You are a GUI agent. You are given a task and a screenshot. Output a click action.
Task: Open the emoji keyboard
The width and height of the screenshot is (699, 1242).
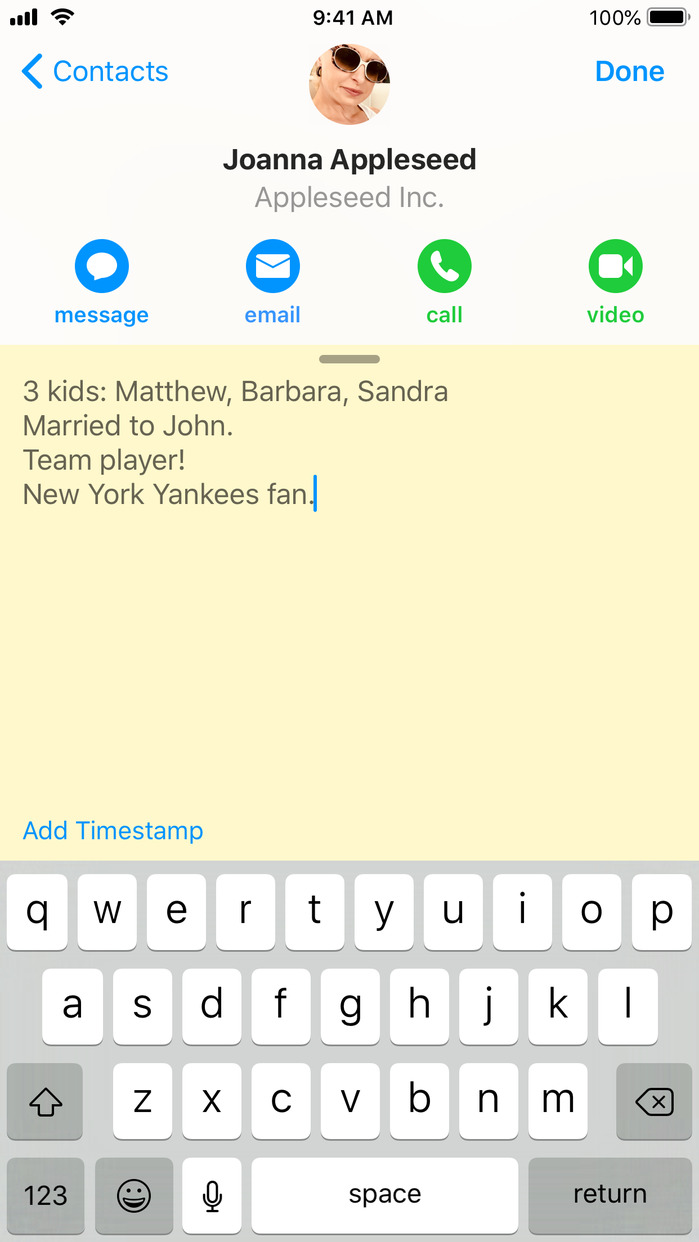click(134, 1195)
